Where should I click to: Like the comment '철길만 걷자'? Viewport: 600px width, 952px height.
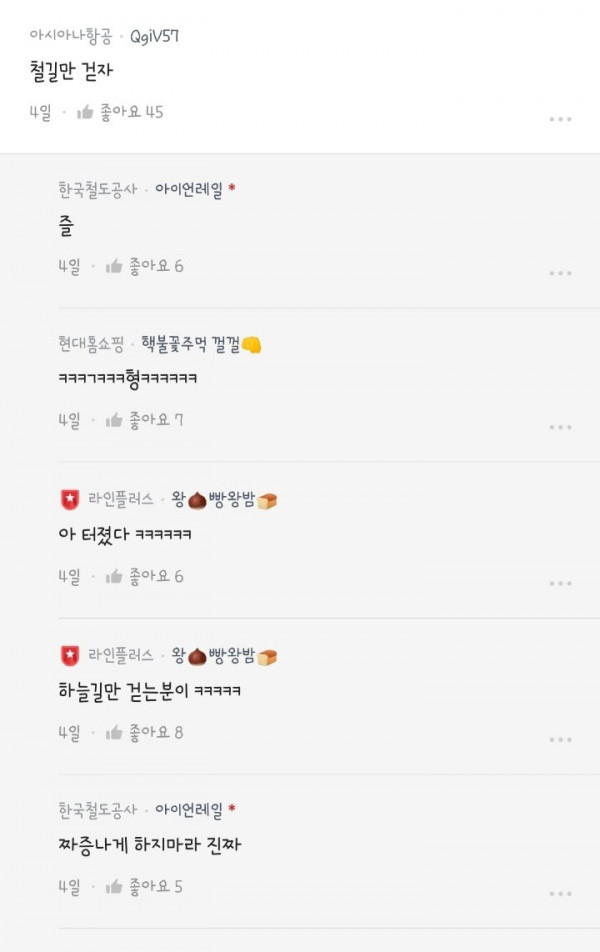[x=86, y=112]
